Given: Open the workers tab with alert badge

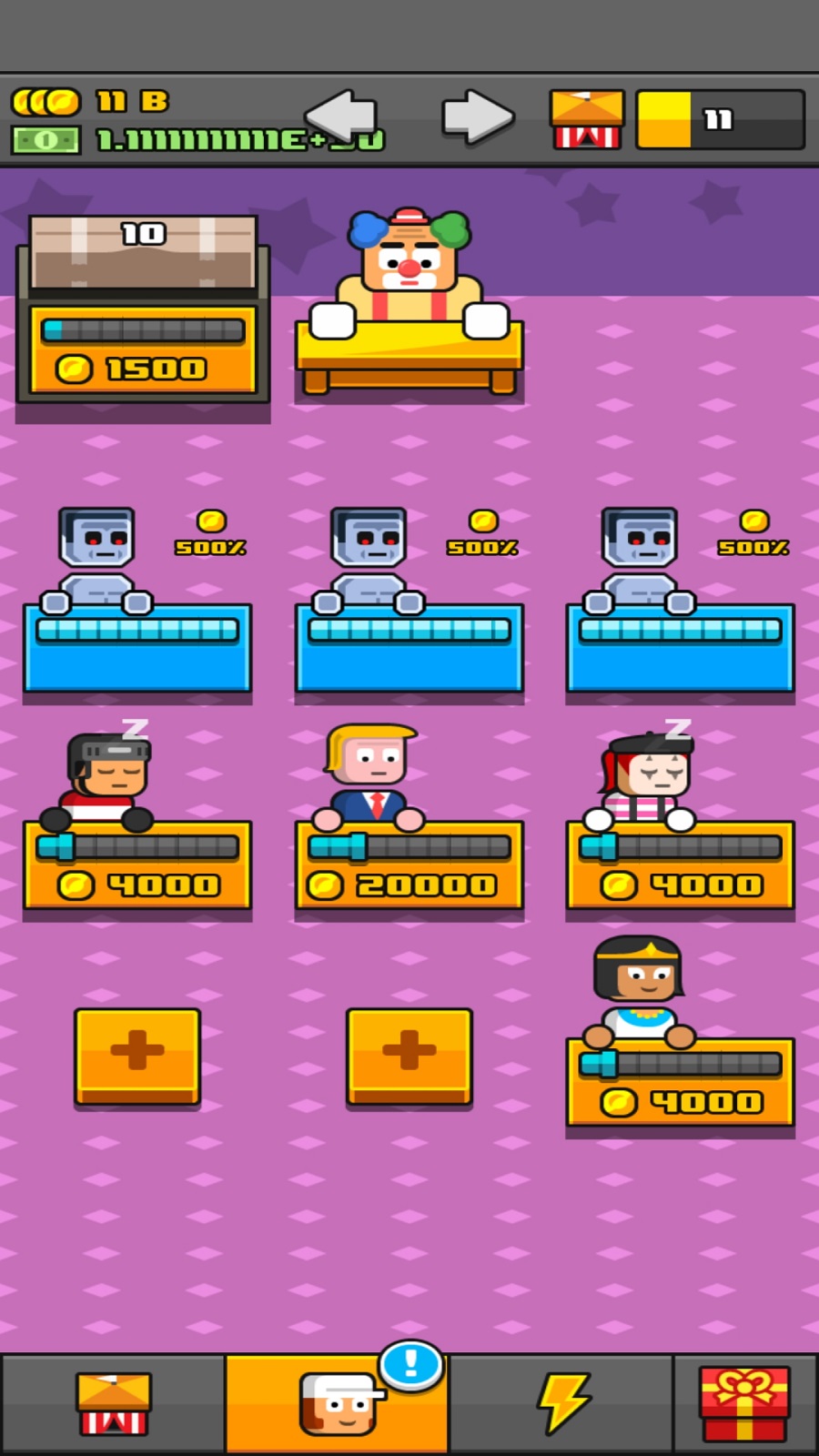Looking at the screenshot, I should pyautogui.click(x=337, y=1403).
